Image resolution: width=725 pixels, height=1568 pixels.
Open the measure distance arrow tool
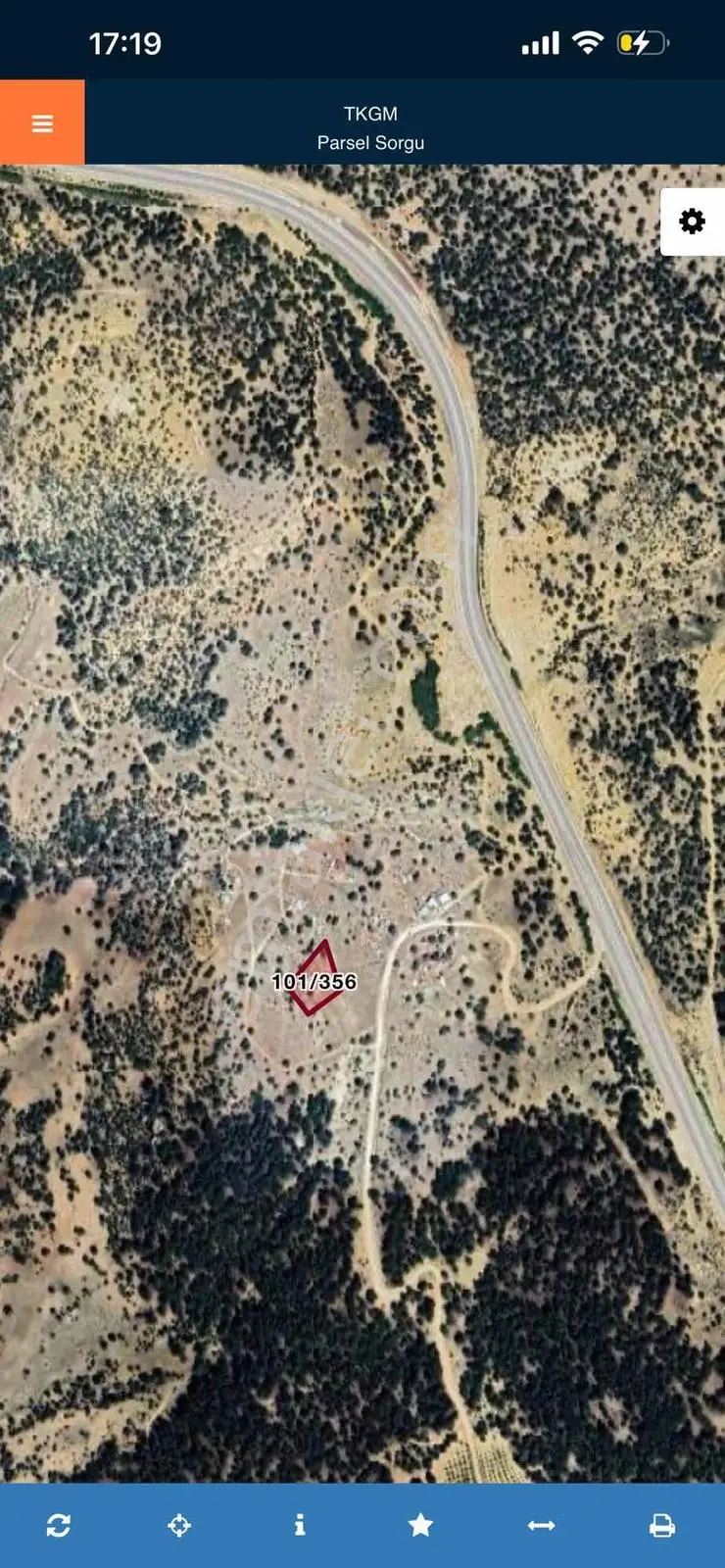pos(541,1525)
